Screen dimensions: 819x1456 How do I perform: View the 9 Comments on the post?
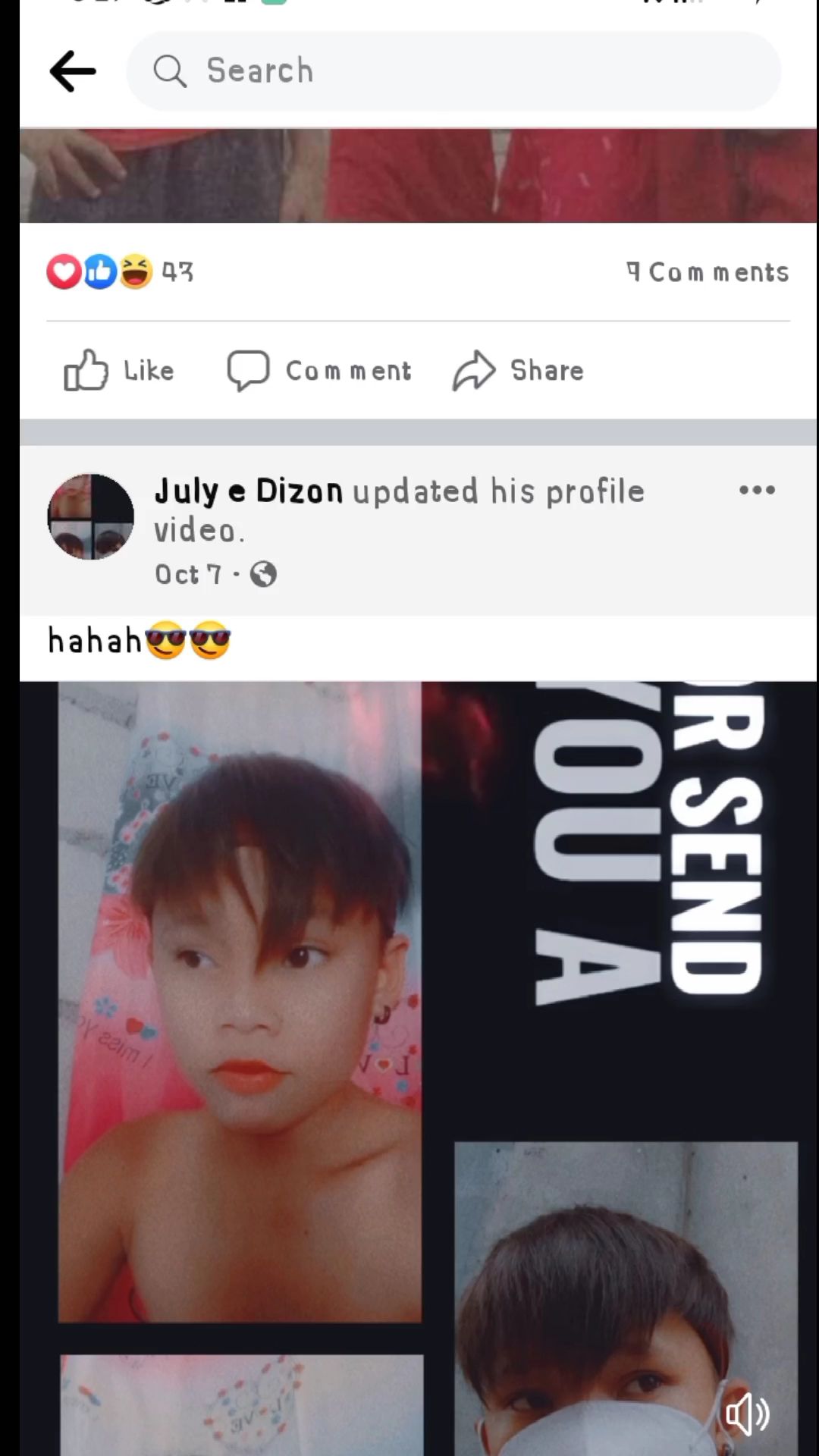[x=707, y=271]
